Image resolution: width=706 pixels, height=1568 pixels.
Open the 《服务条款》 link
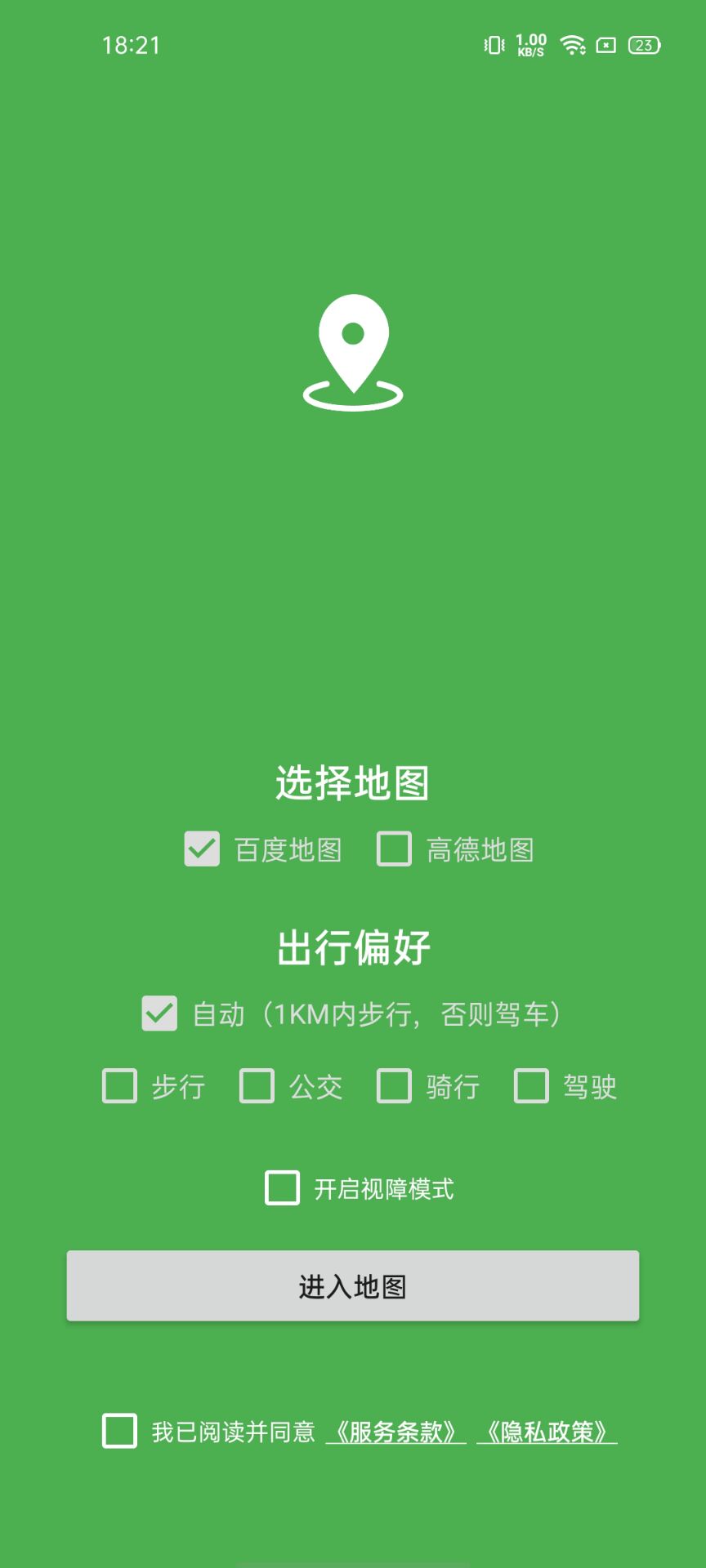(x=396, y=1432)
